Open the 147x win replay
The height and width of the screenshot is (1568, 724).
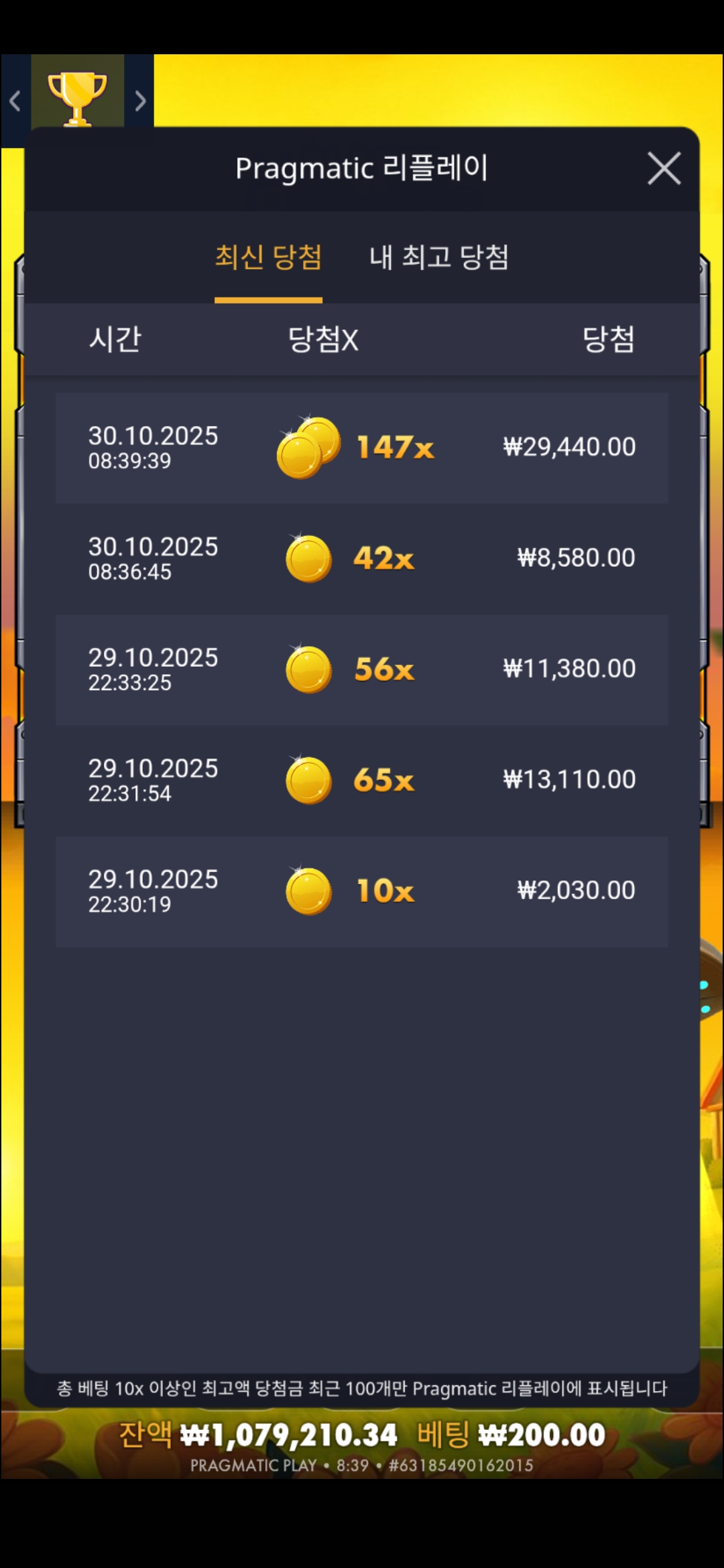pyautogui.click(x=362, y=448)
